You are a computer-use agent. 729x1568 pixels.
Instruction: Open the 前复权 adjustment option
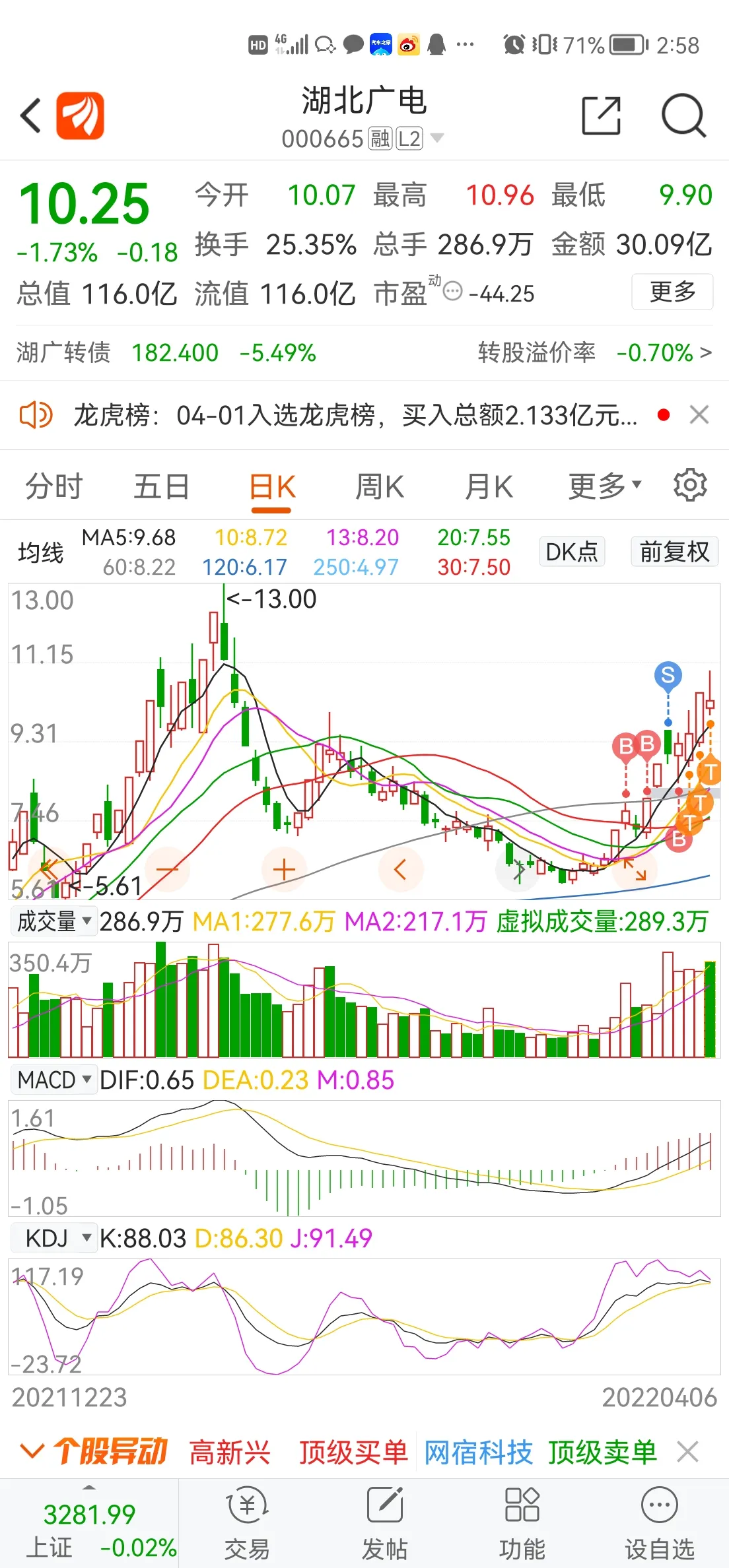[x=674, y=552]
